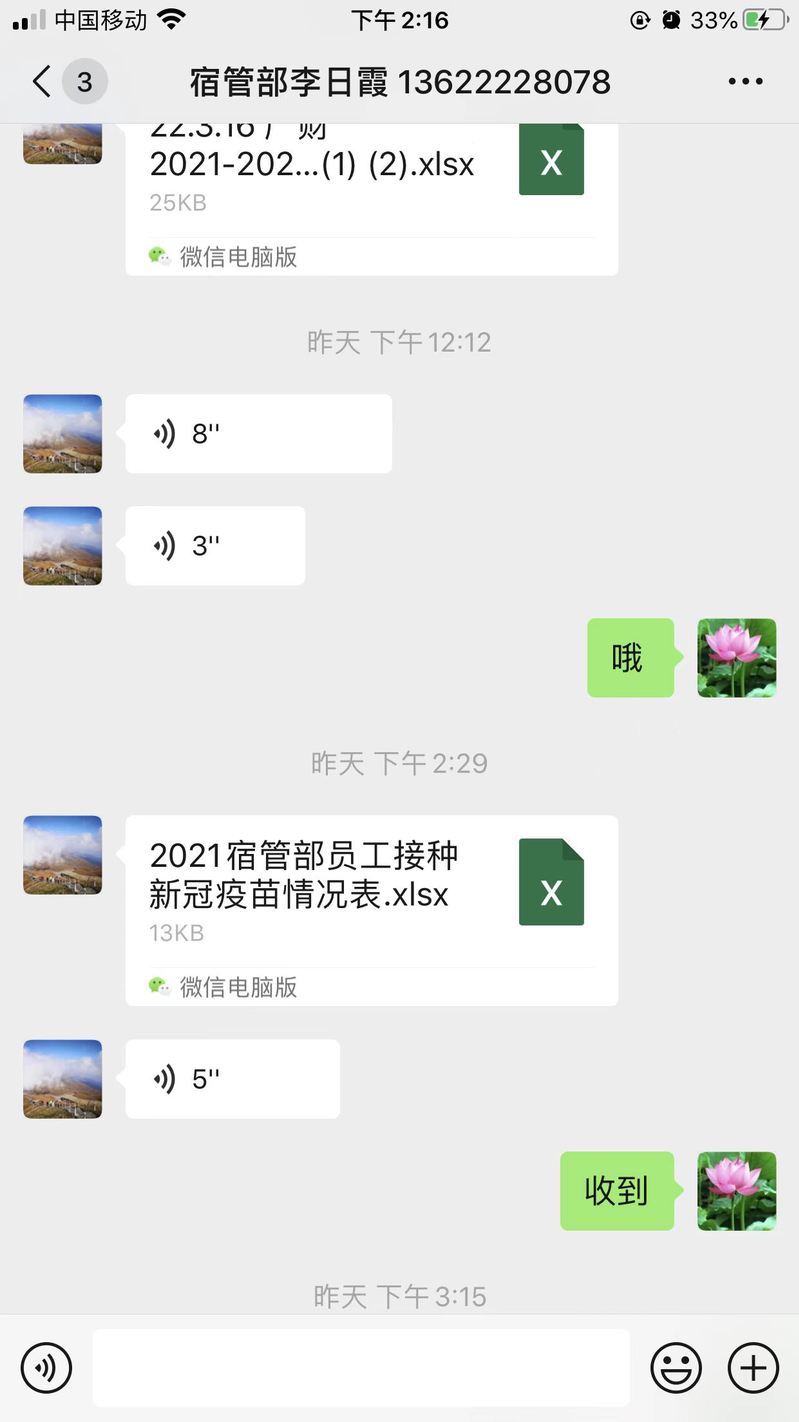Image resolution: width=799 pixels, height=1422 pixels.
Task: Open the chat info overflow menu
Action: coord(745,82)
